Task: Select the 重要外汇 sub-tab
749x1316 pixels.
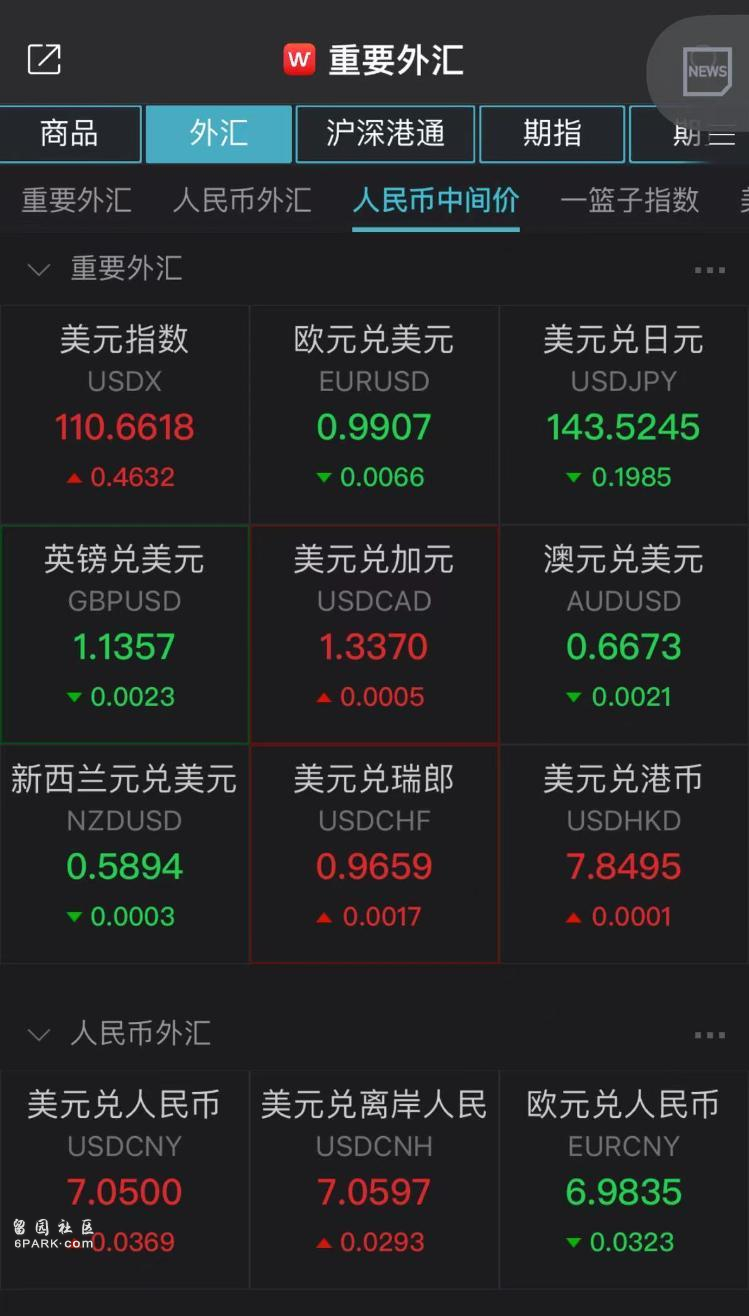Action: pos(76,200)
